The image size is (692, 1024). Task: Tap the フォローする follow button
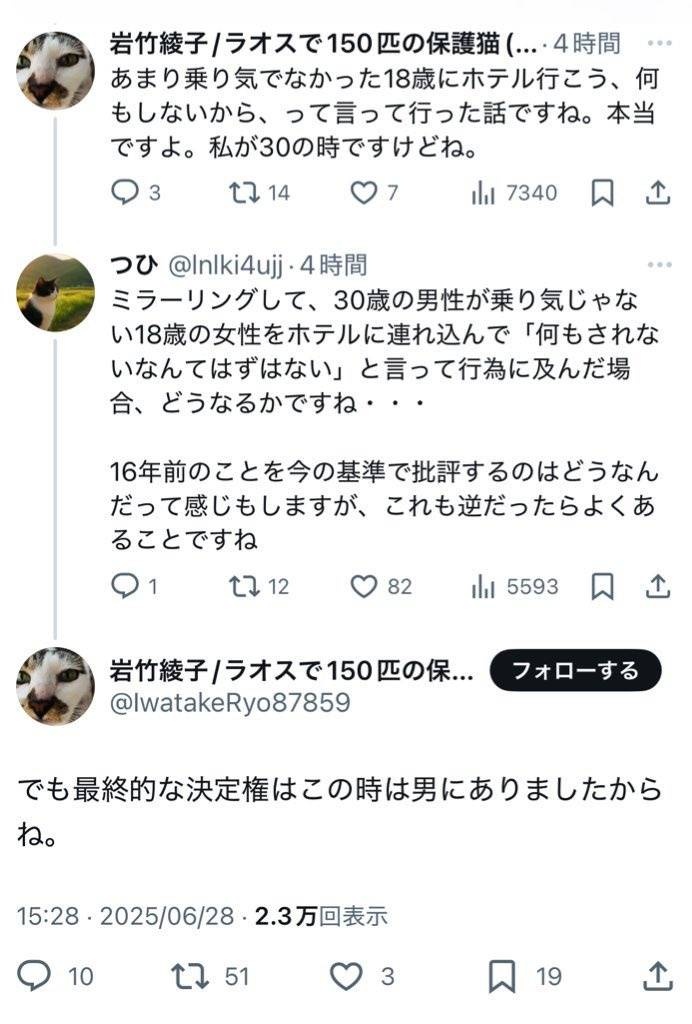[x=575, y=670]
